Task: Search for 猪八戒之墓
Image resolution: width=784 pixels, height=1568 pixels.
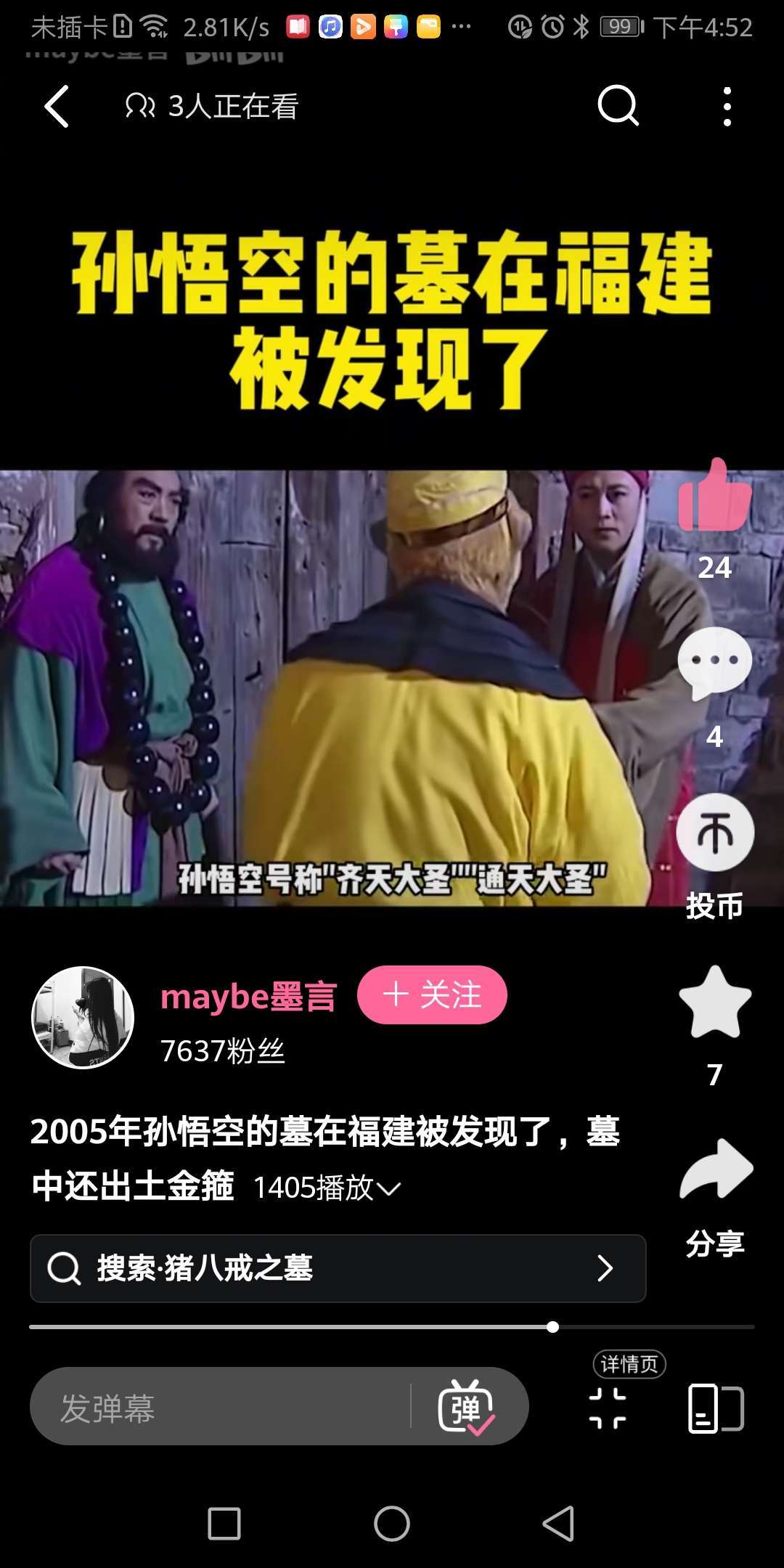Action: [x=338, y=1268]
